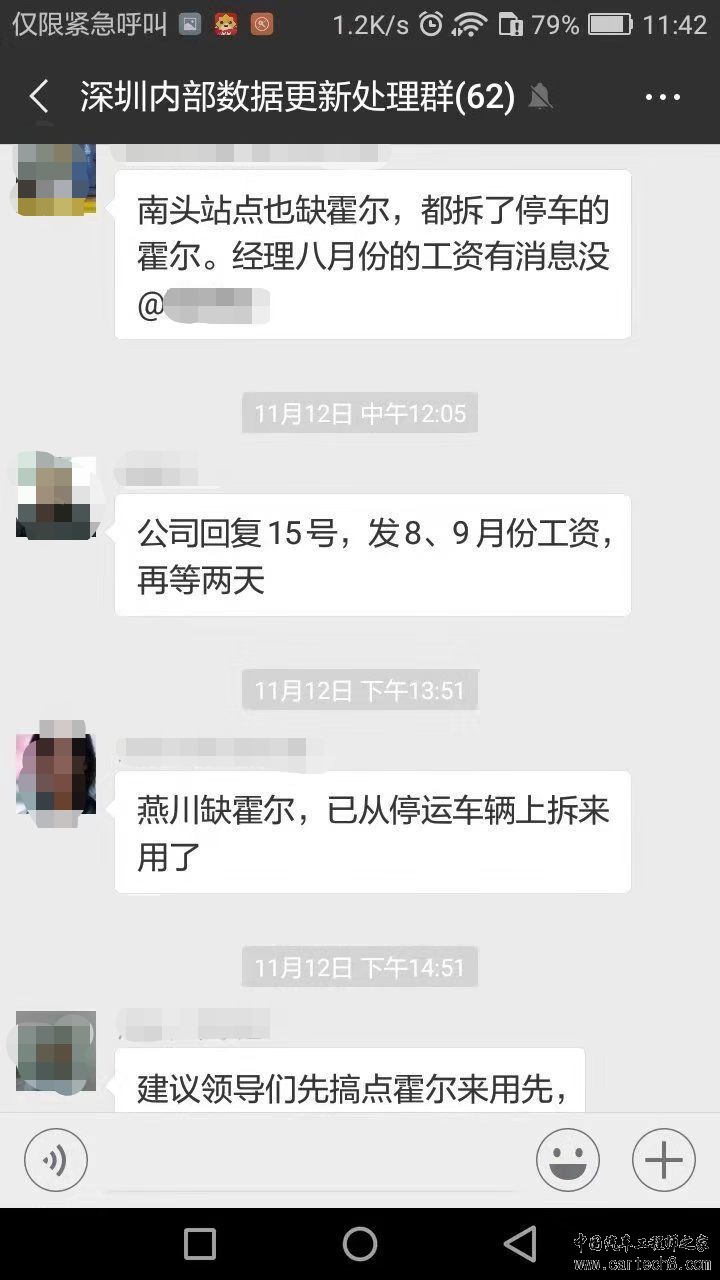Go back from the group chat
The width and height of the screenshot is (720, 1280).
pos(39,97)
